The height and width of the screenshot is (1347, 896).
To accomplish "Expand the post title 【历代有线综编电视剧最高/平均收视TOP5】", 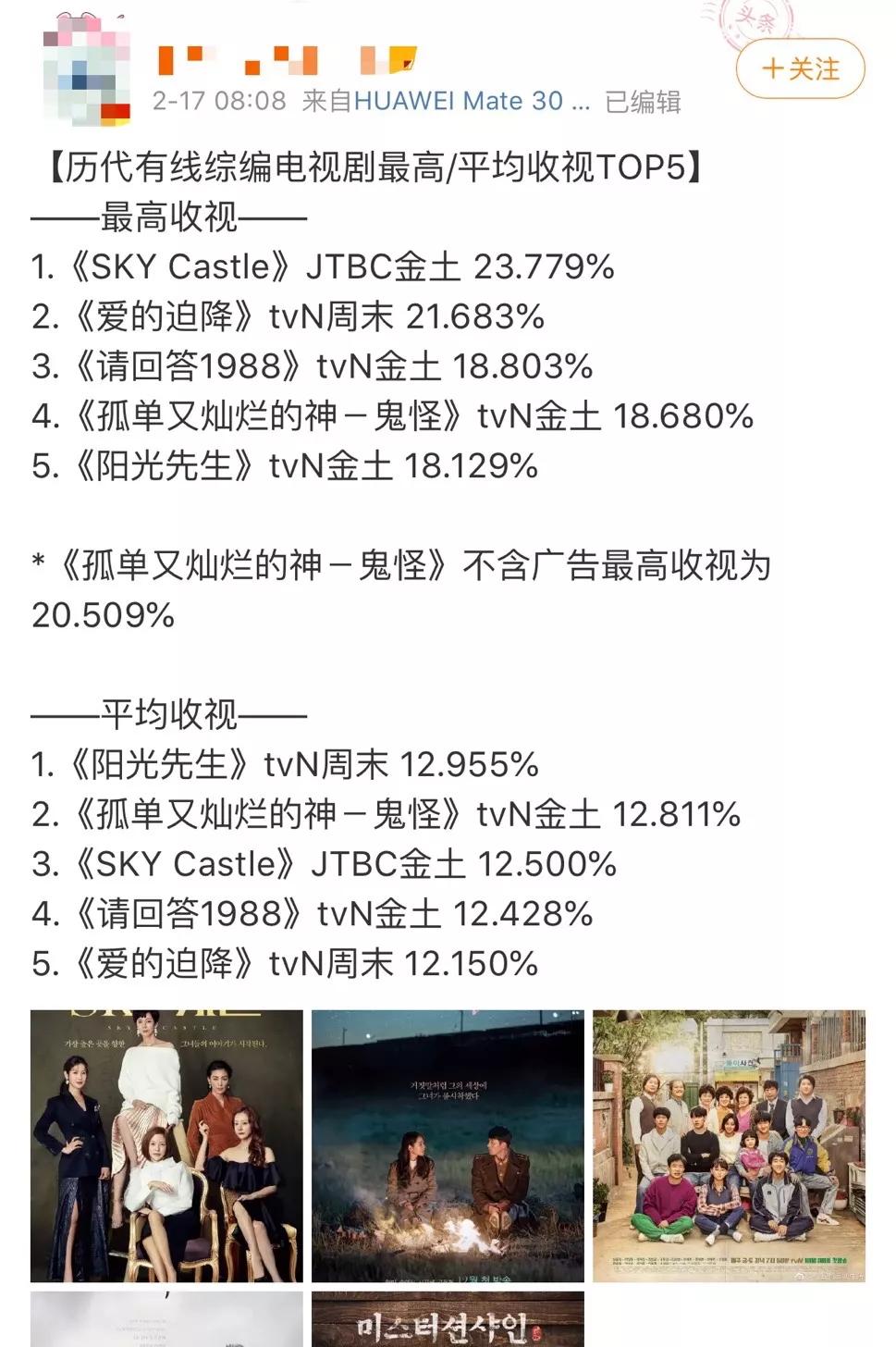I will coord(370,167).
